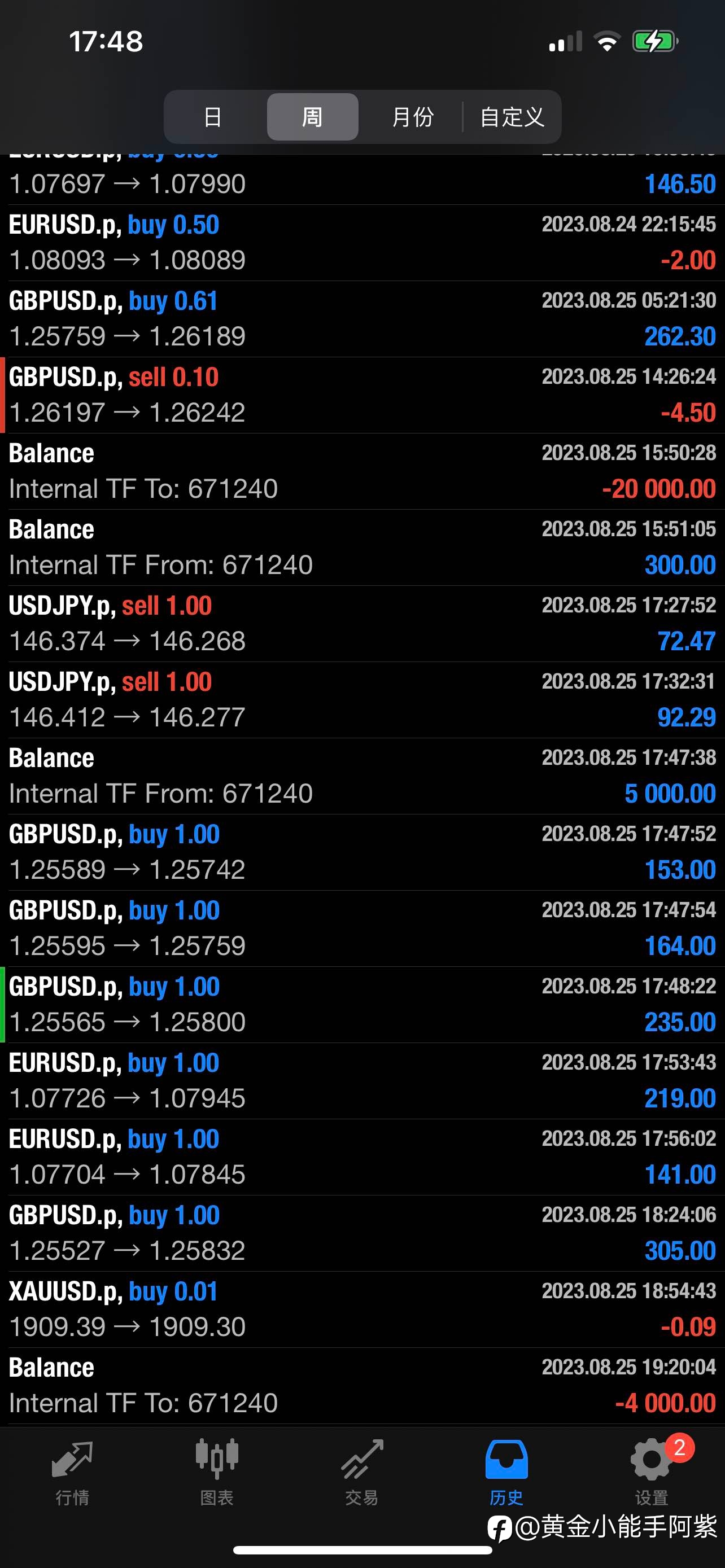The width and height of the screenshot is (725, 1568).
Task: Select the 周 (week) period
Action: [312, 117]
